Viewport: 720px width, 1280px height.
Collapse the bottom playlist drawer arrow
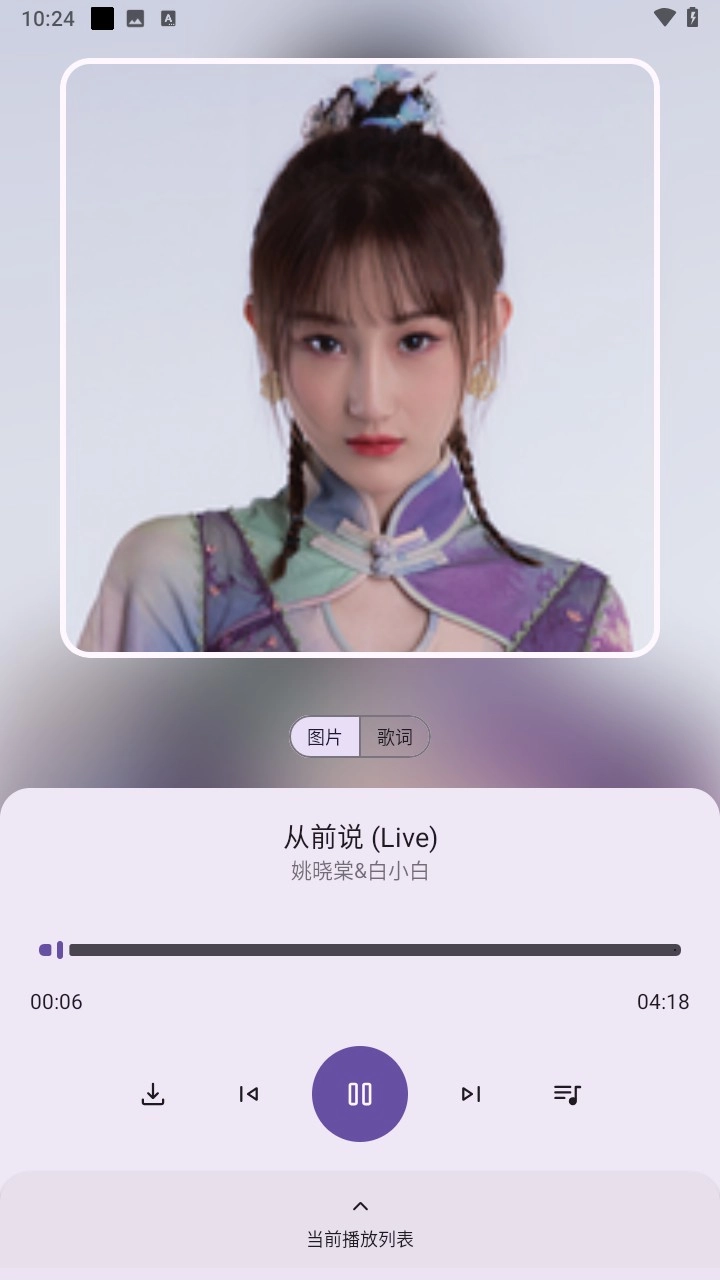click(x=360, y=1205)
